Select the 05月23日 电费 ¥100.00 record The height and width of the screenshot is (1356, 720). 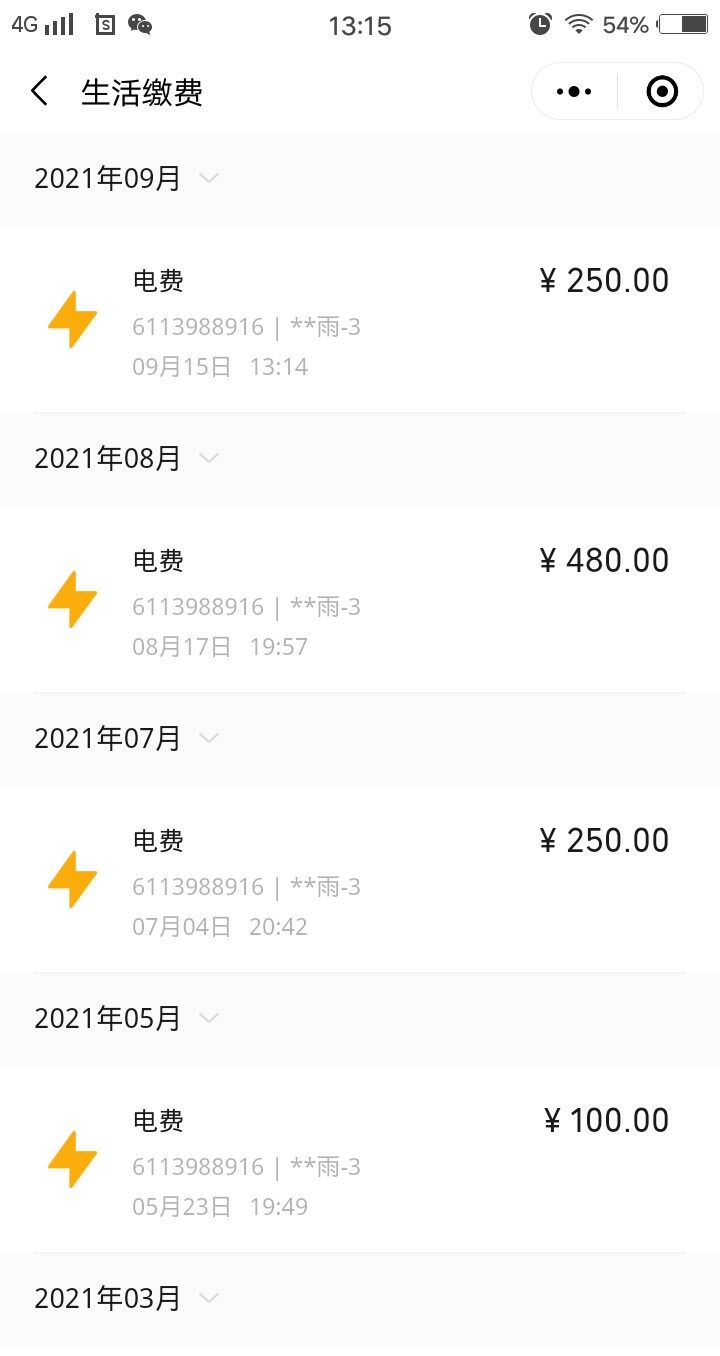pos(360,1161)
